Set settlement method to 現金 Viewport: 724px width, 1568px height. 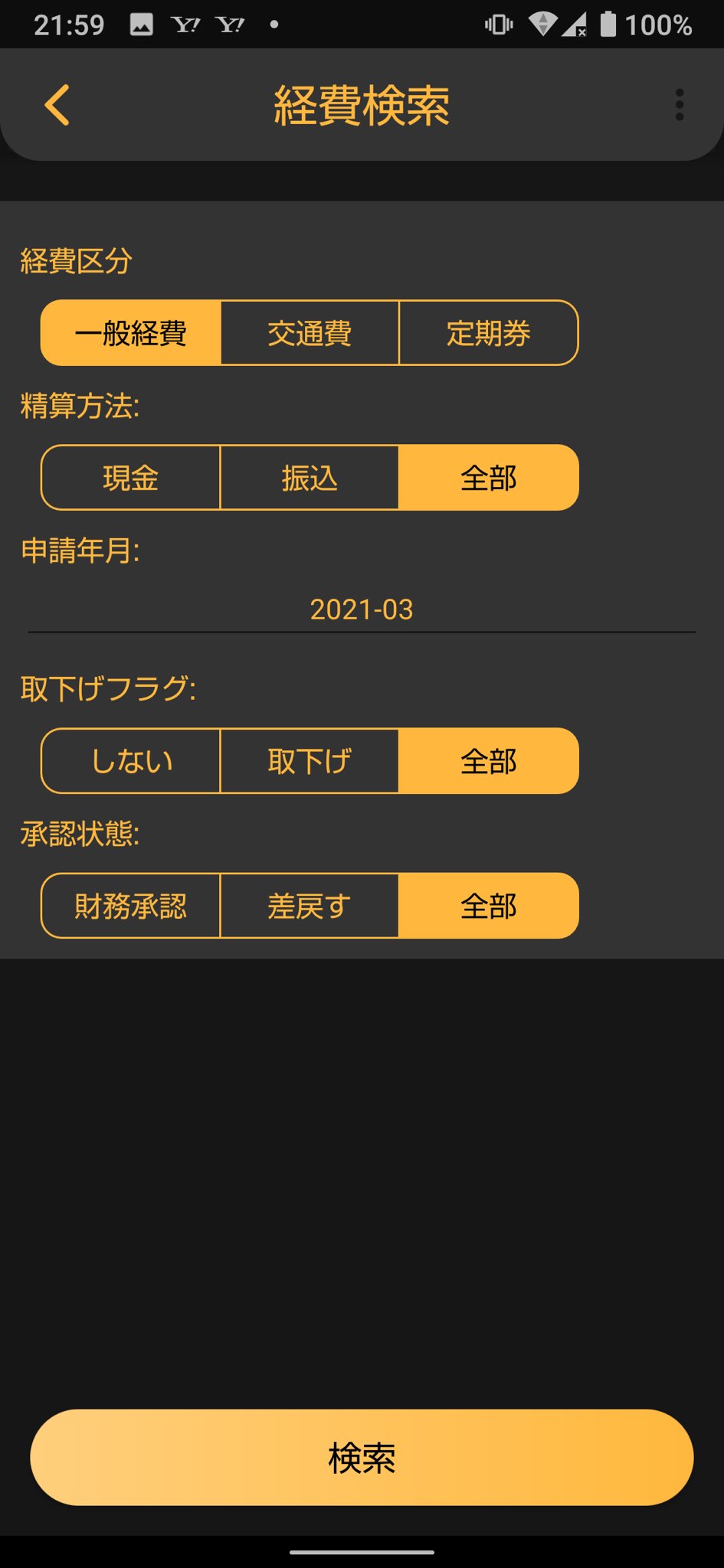click(131, 478)
